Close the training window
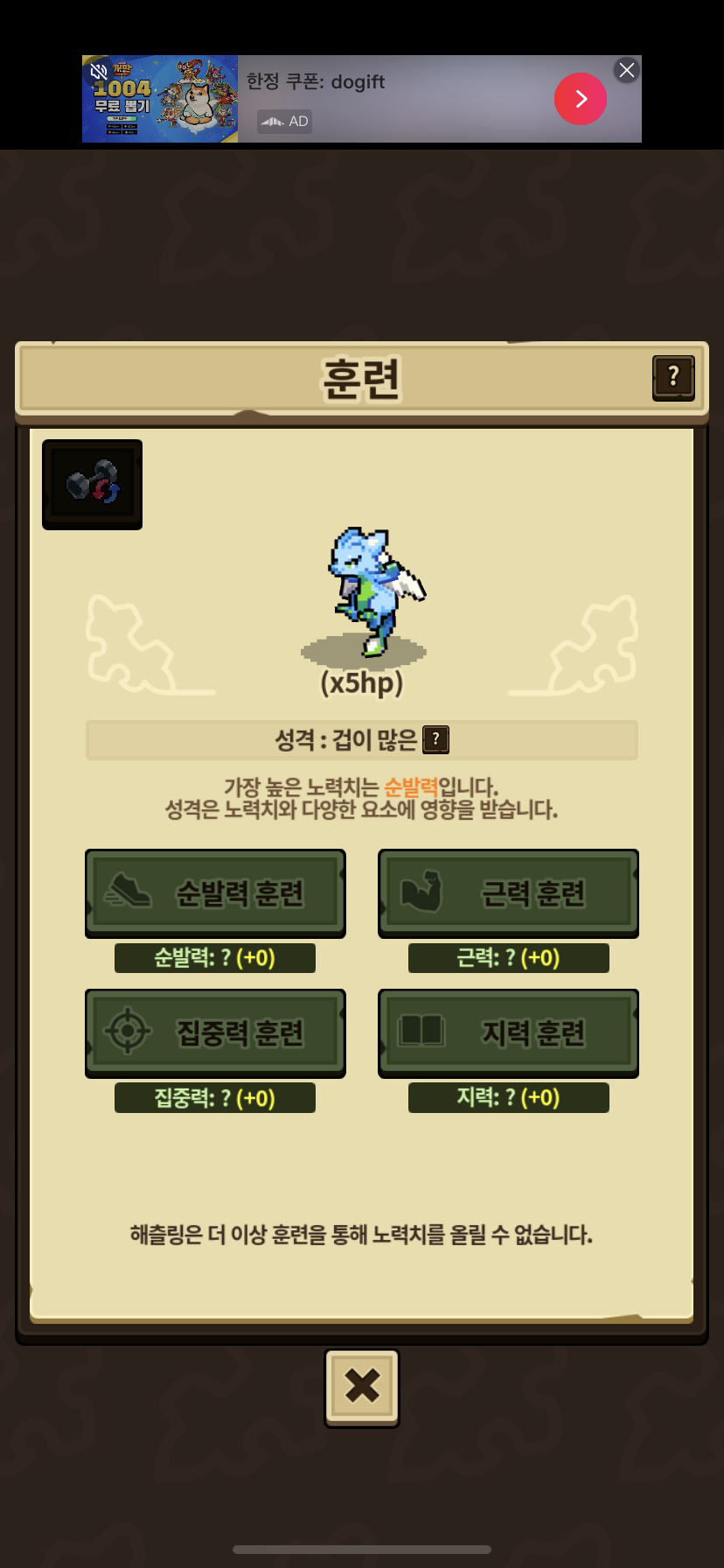The image size is (724, 1568). tap(362, 1387)
